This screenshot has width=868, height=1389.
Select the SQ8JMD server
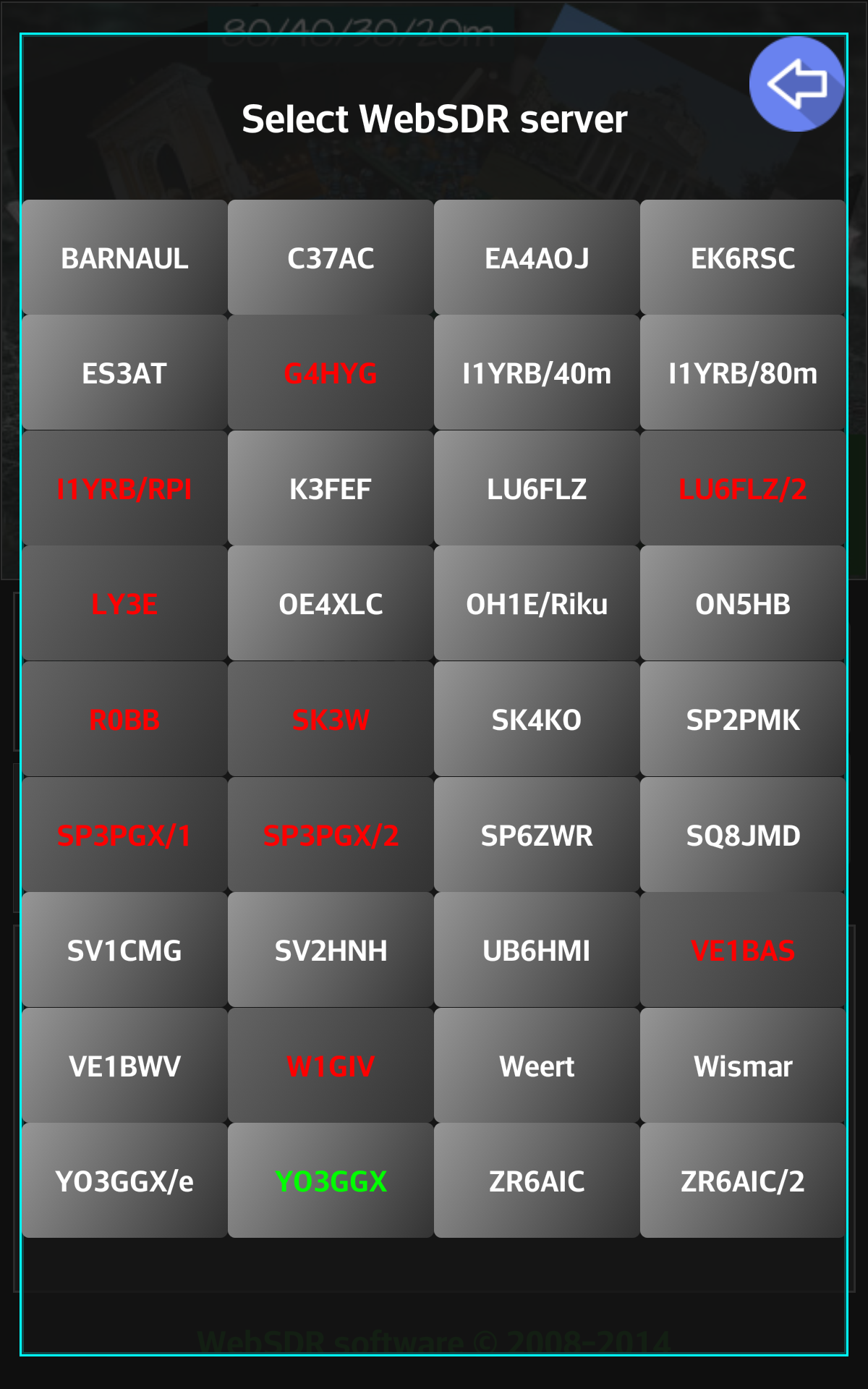click(x=743, y=835)
